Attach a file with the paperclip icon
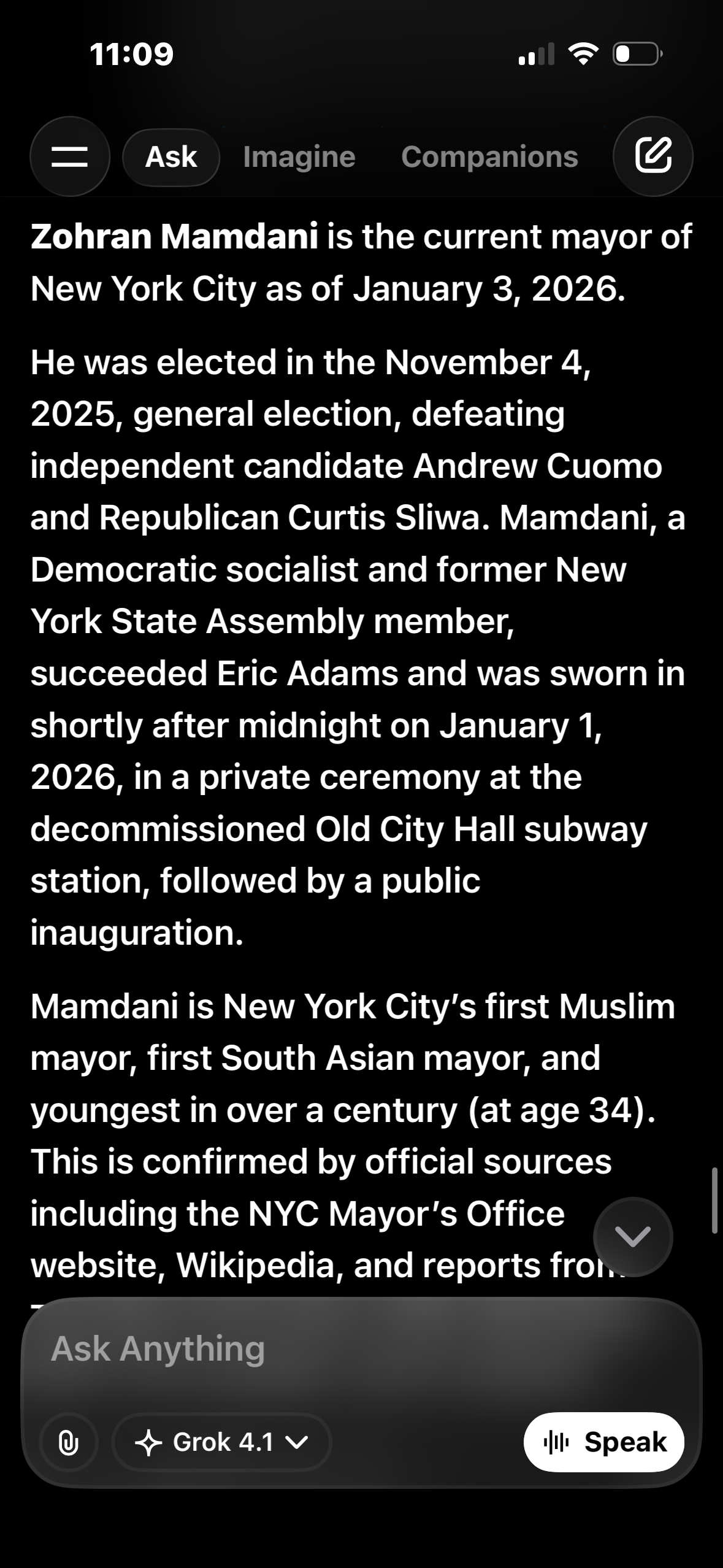723x1568 pixels. coord(68,1443)
